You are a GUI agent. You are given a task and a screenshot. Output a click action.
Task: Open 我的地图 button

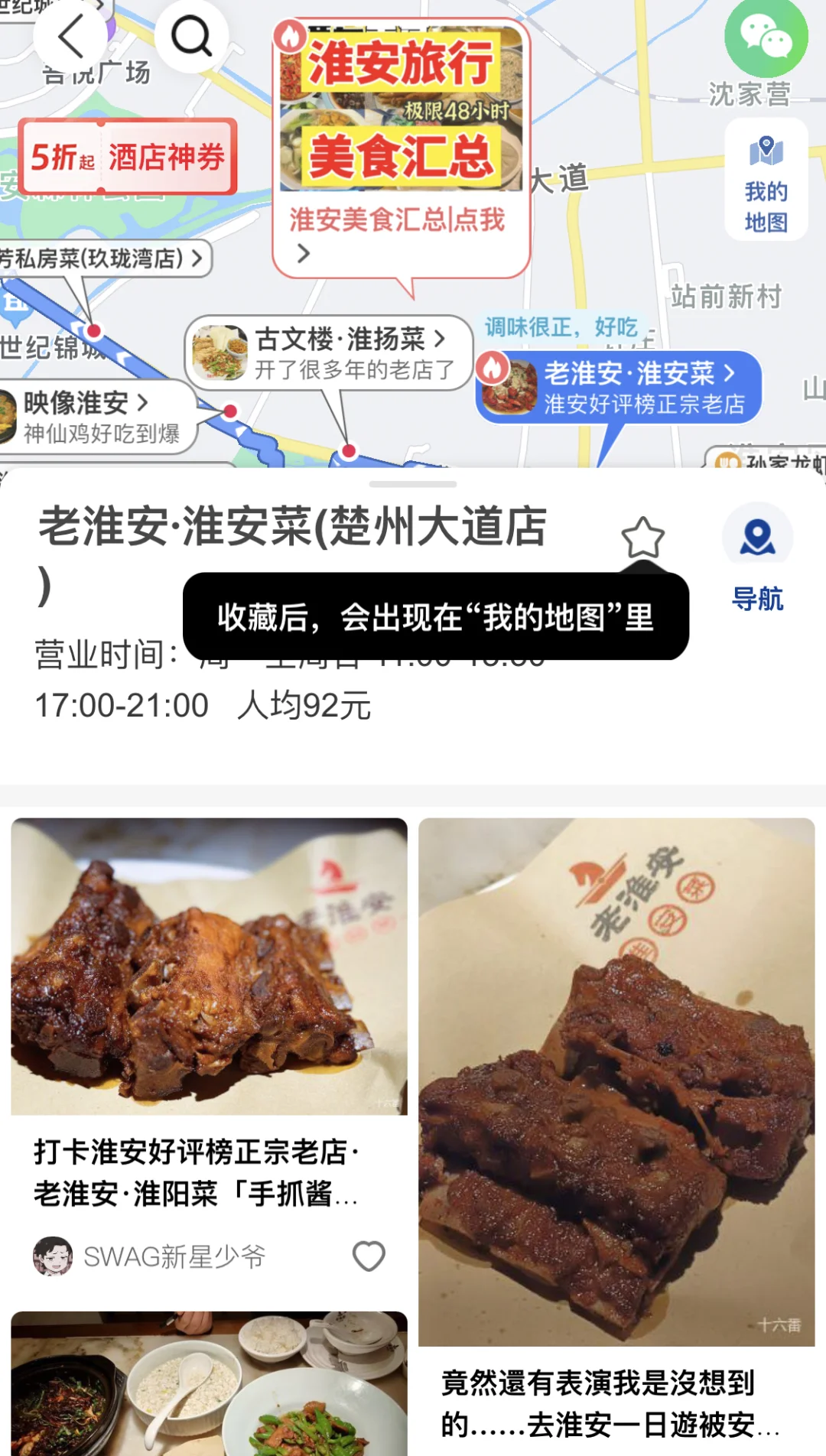point(766,180)
